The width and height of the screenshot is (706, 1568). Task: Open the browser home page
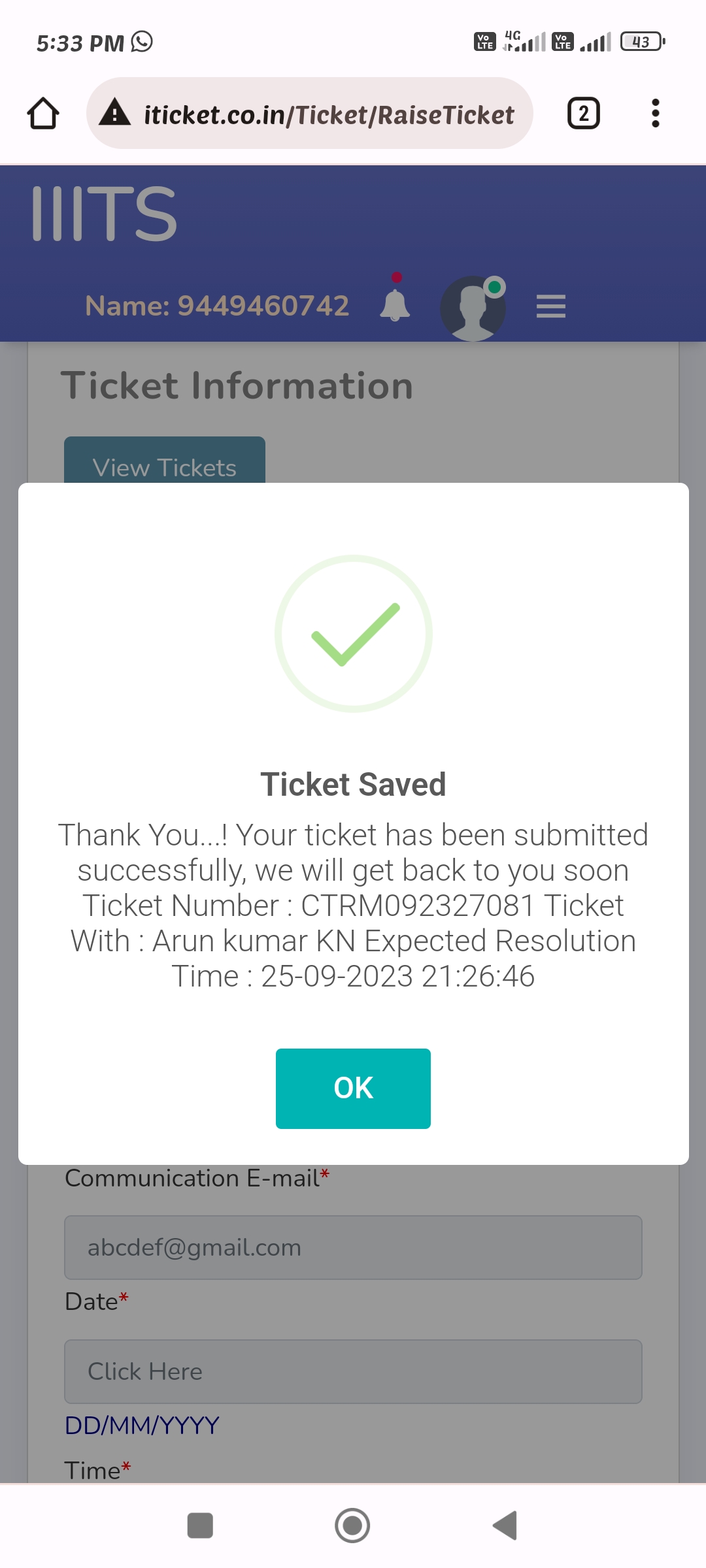43,114
